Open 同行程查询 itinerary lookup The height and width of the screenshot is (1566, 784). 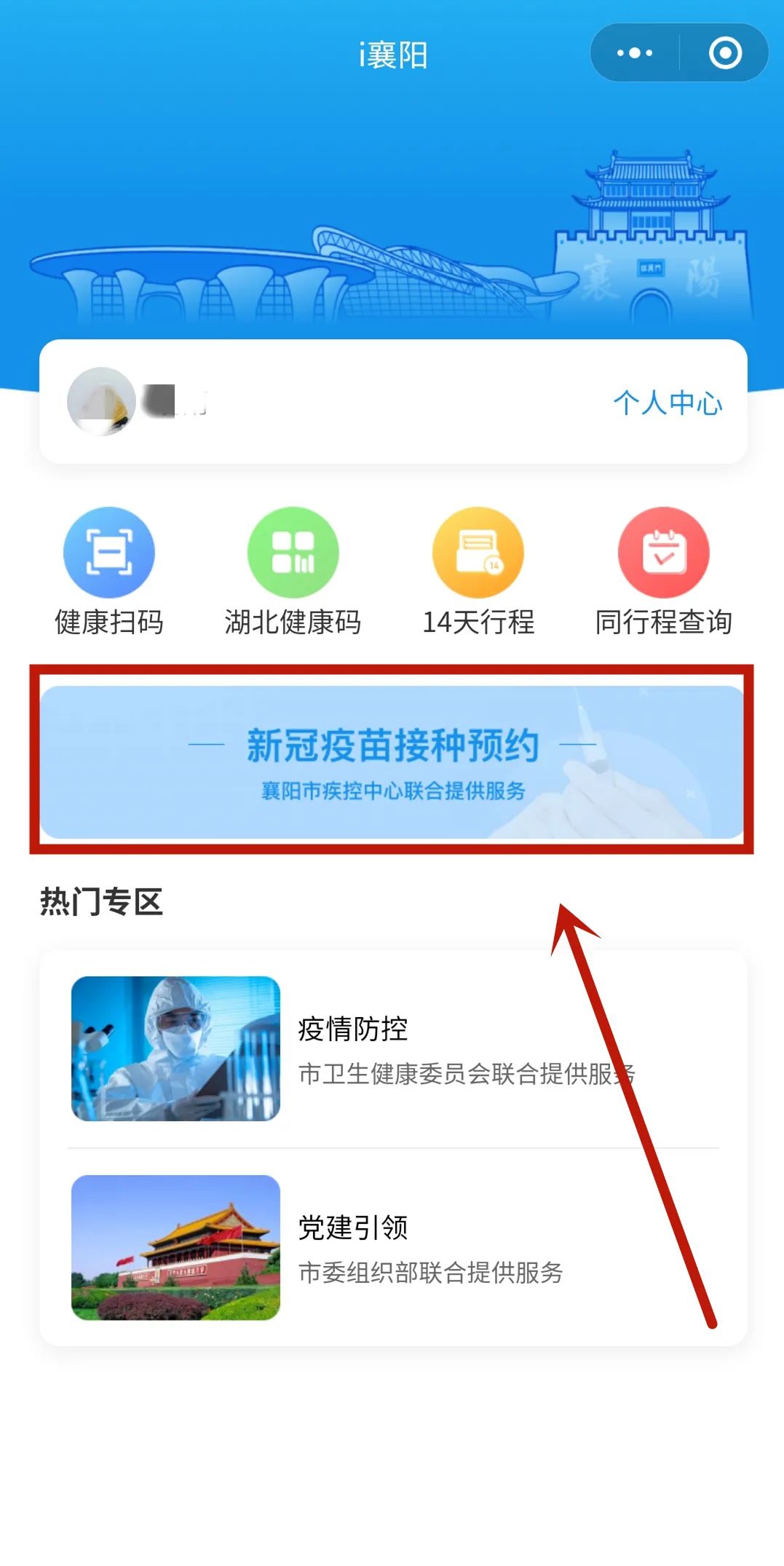663,553
